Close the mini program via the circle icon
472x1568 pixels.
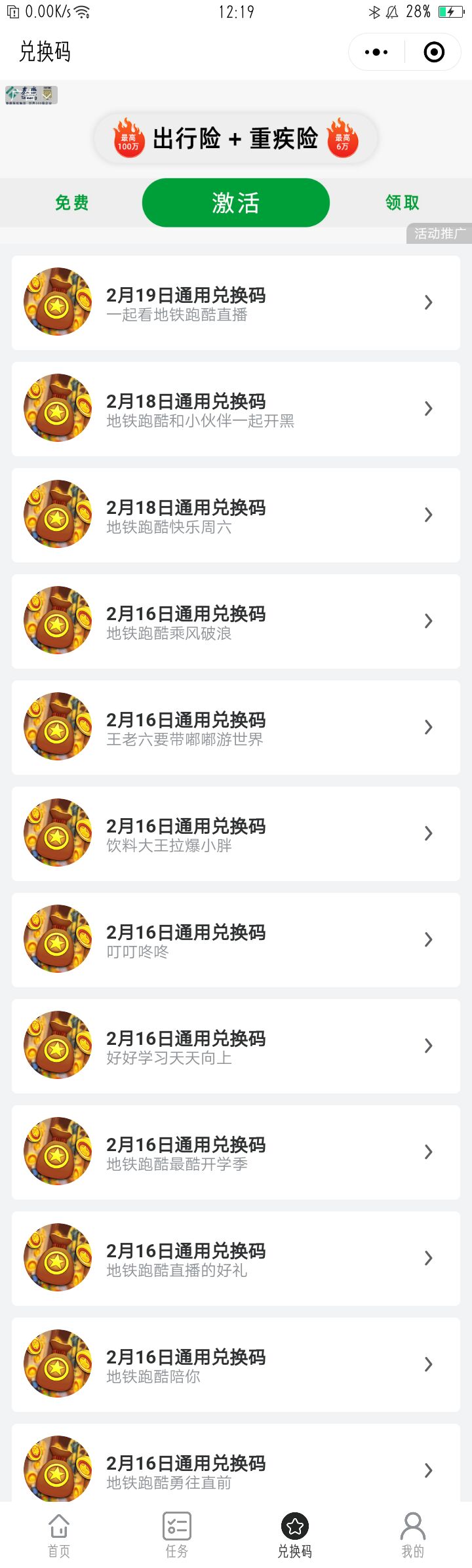tap(434, 52)
